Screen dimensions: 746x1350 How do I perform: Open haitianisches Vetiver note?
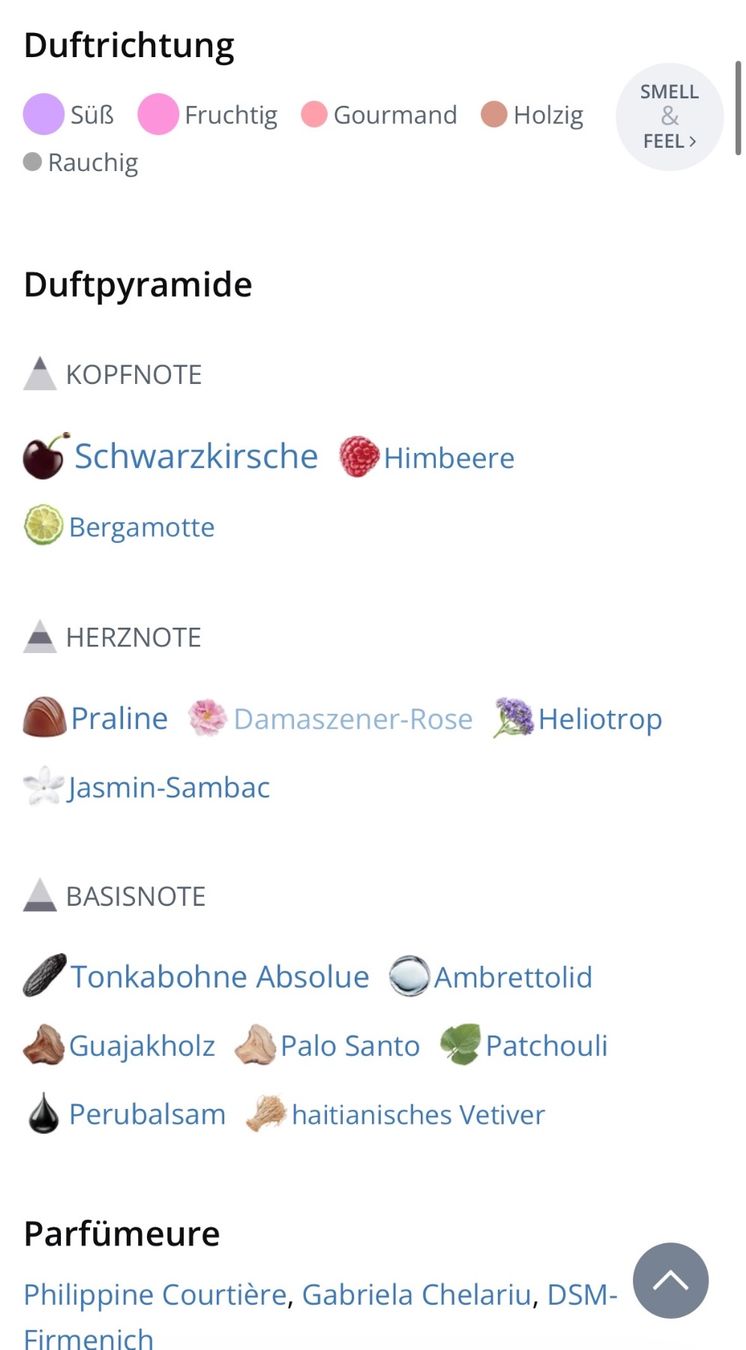click(396, 1114)
